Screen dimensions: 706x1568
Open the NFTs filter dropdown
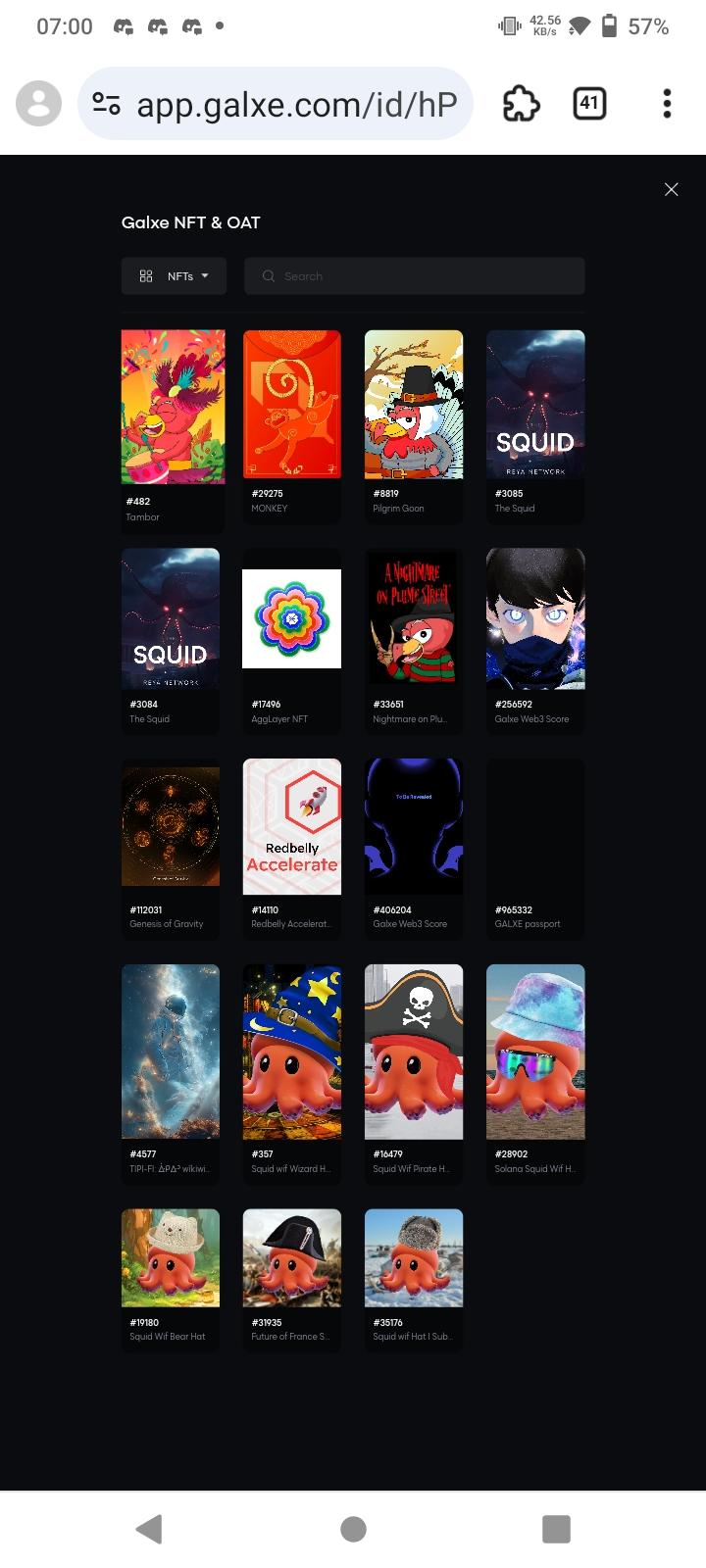[174, 276]
